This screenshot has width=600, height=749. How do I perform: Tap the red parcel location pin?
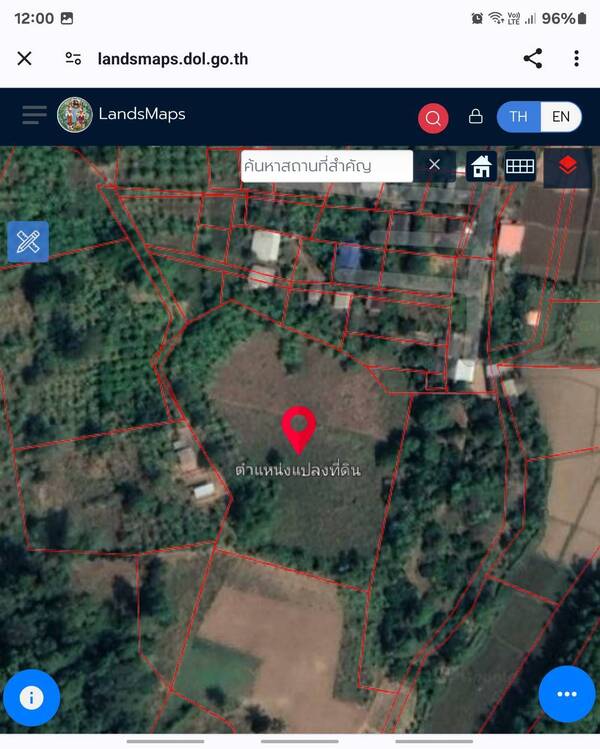(298, 429)
